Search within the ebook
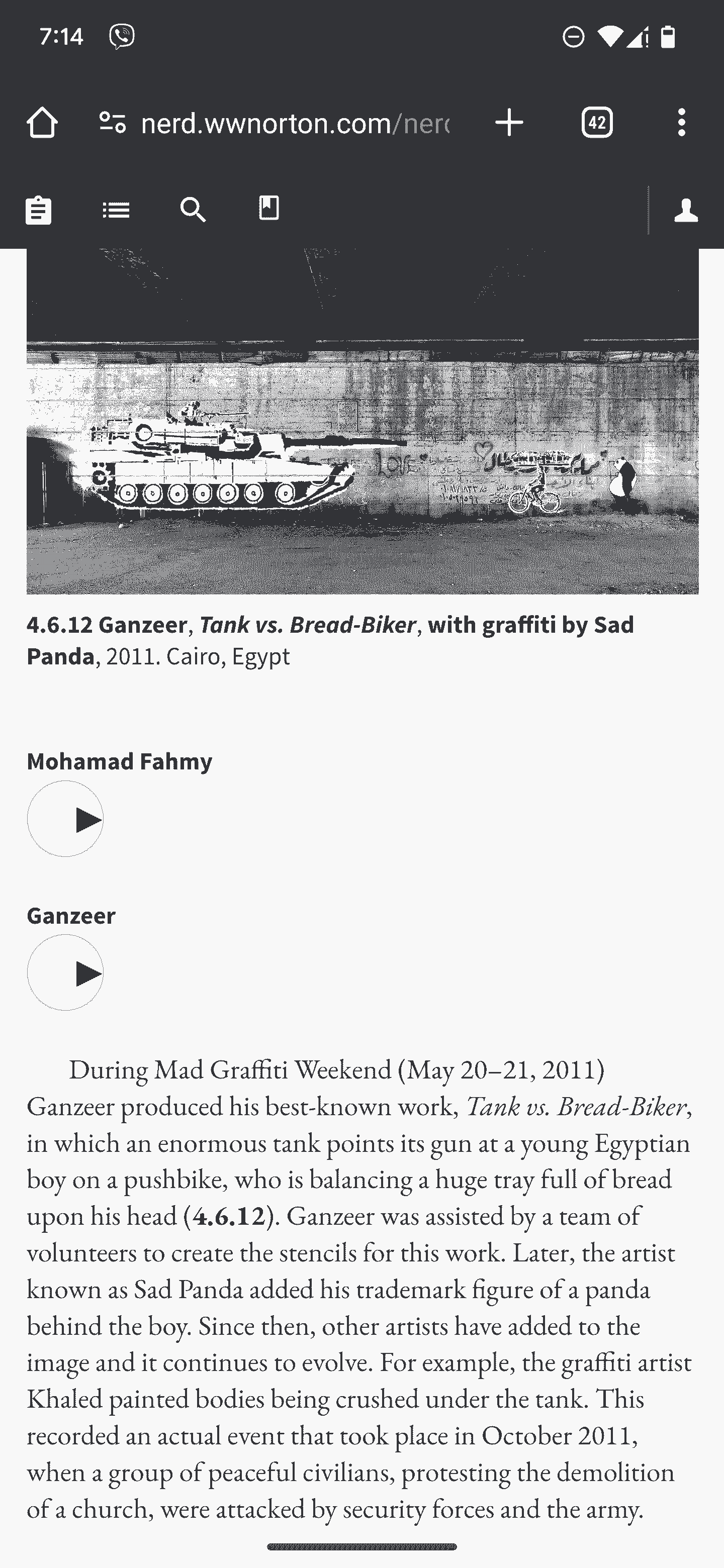The height and width of the screenshot is (1568, 724). pos(193,210)
